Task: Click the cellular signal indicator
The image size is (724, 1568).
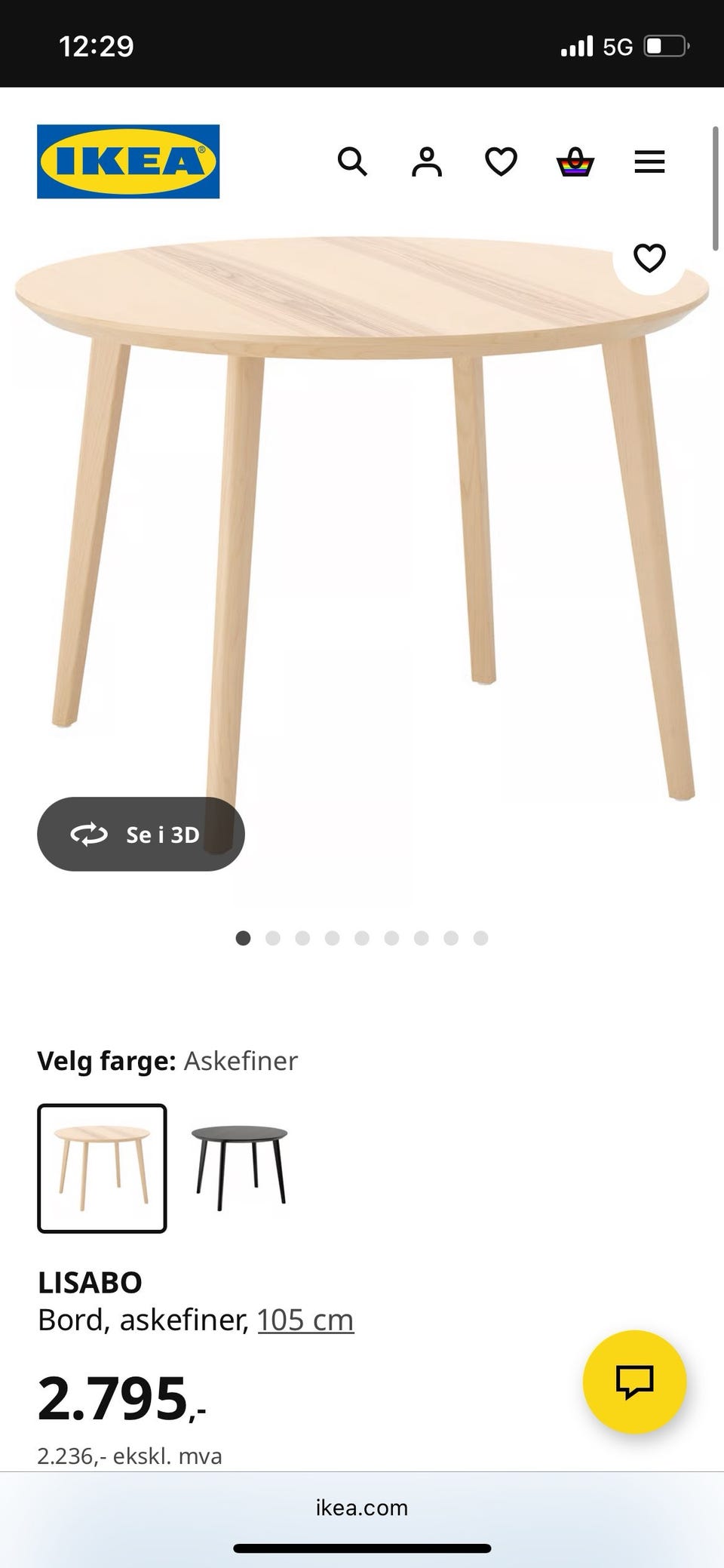Action: point(578,45)
